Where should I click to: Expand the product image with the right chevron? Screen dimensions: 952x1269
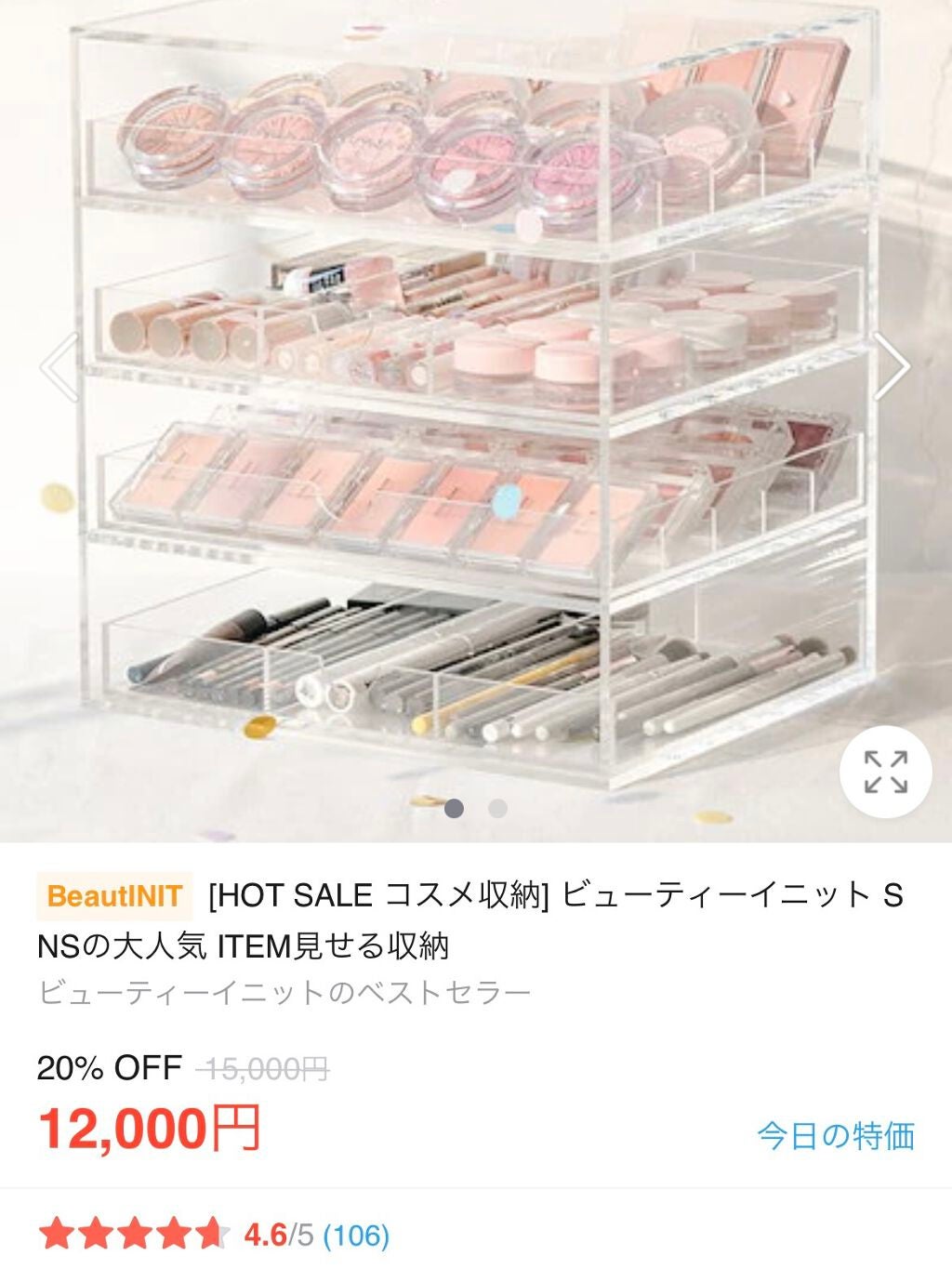pos(893,365)
